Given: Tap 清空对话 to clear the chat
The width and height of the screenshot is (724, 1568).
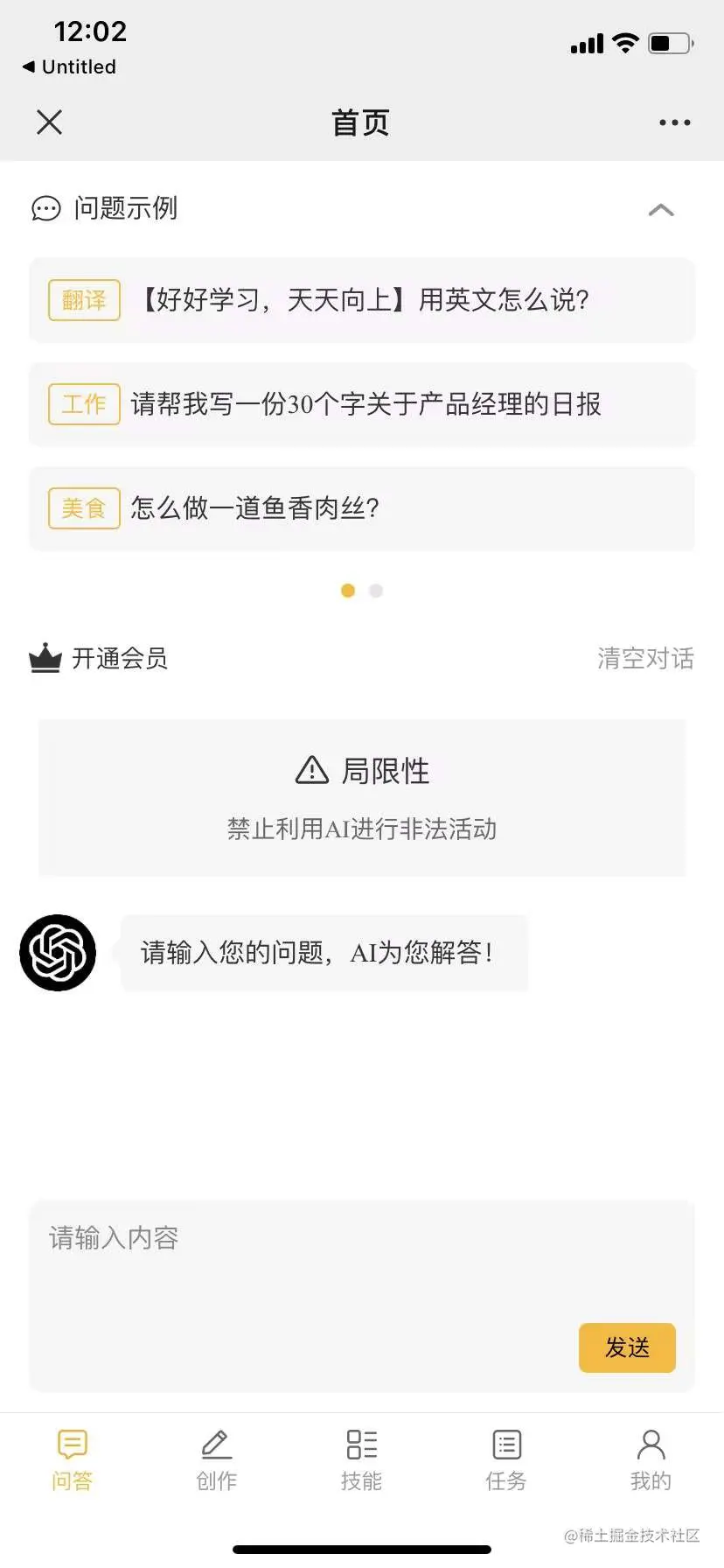Looking at the screenshot, I should coord(645,658).
